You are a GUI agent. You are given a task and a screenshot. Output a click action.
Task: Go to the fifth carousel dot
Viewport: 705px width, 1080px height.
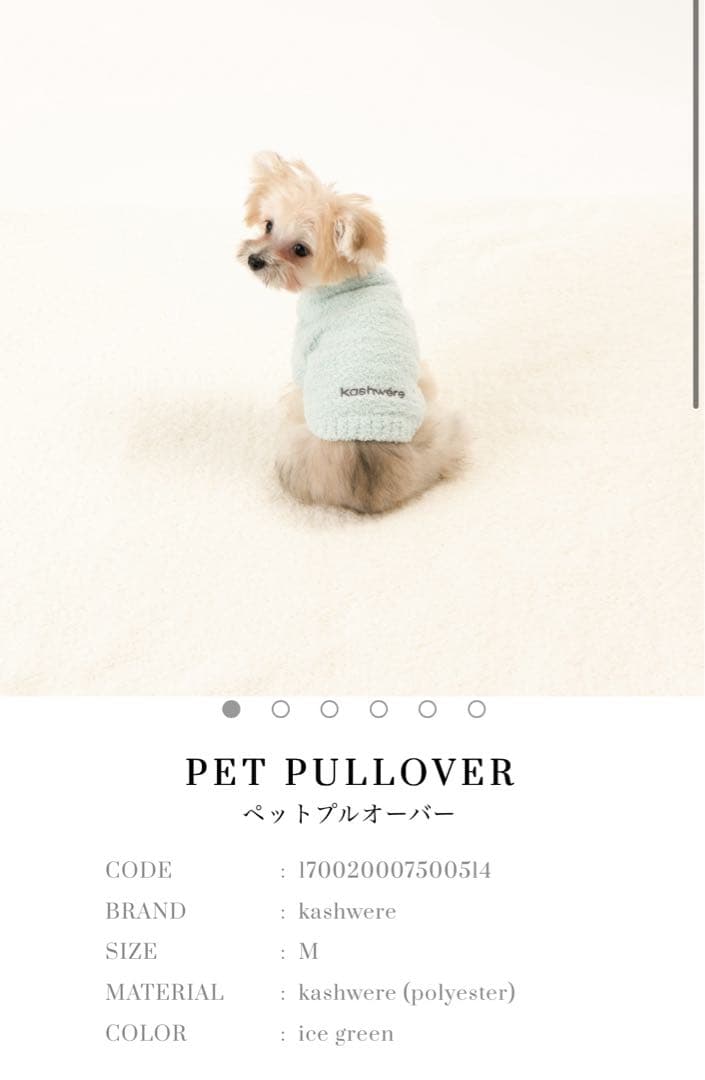[x=427, y=709]
